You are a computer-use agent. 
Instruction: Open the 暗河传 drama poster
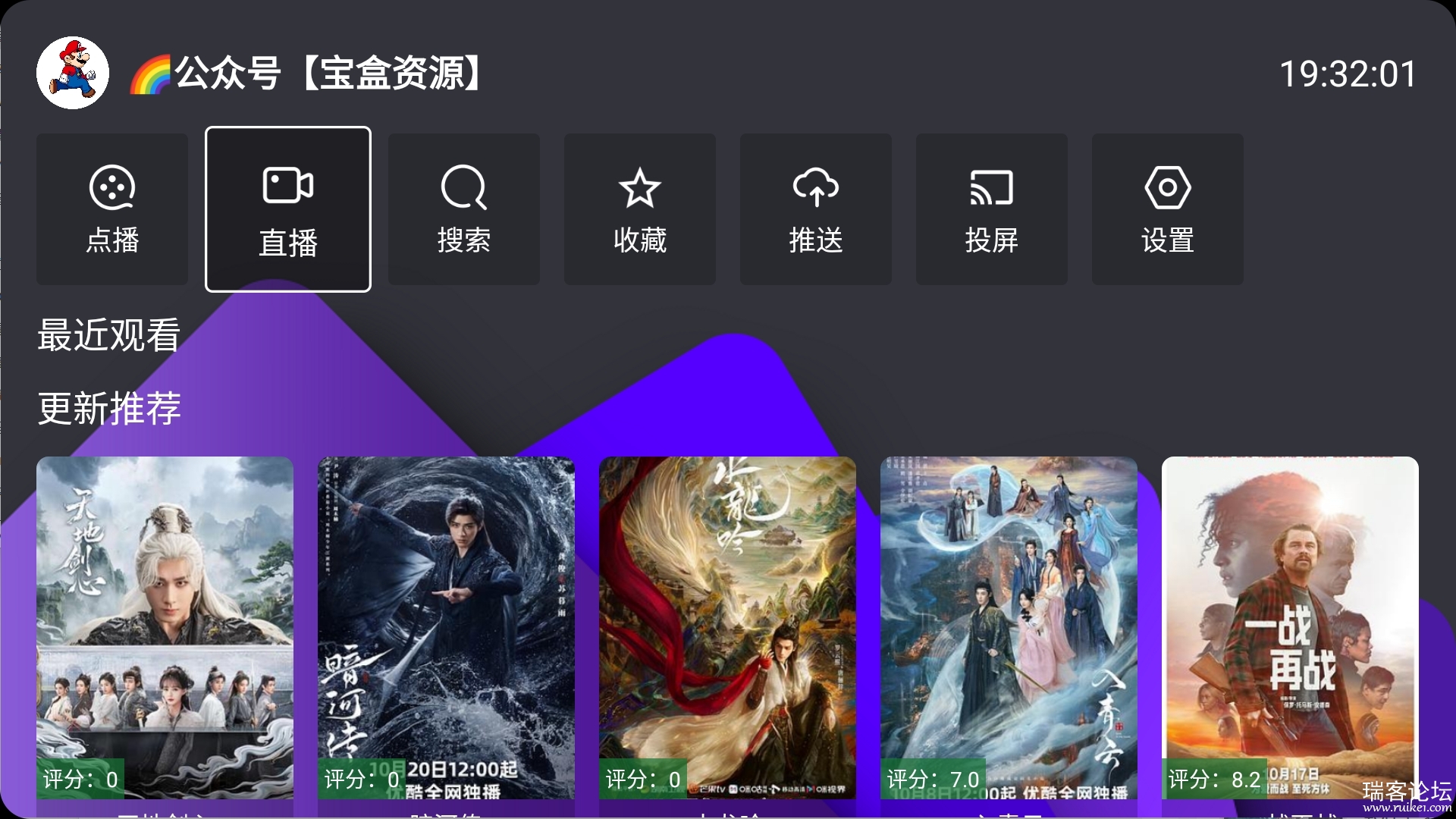tap(446, 626)
